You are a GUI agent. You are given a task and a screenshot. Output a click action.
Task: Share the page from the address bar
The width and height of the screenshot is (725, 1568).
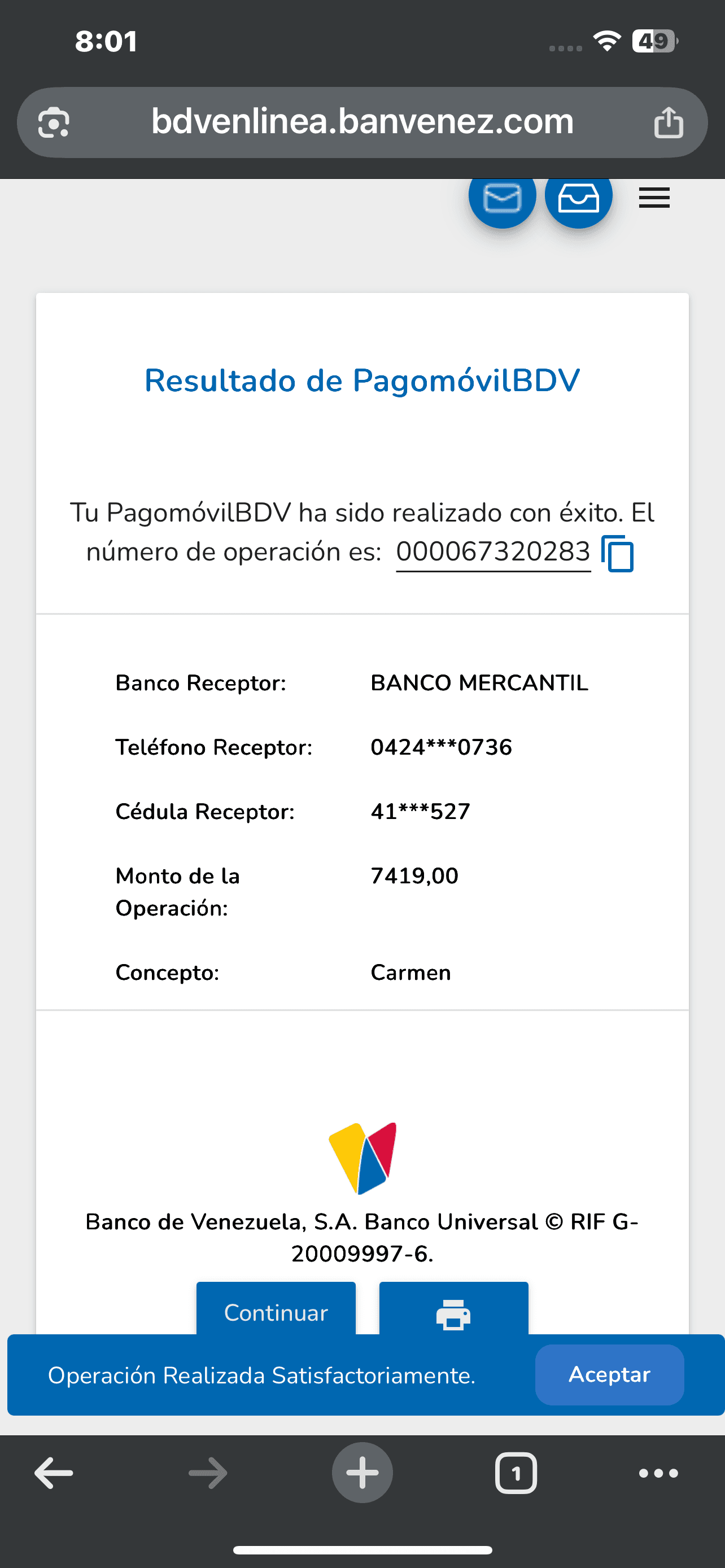pyautogui.click(x=669, y=122)
